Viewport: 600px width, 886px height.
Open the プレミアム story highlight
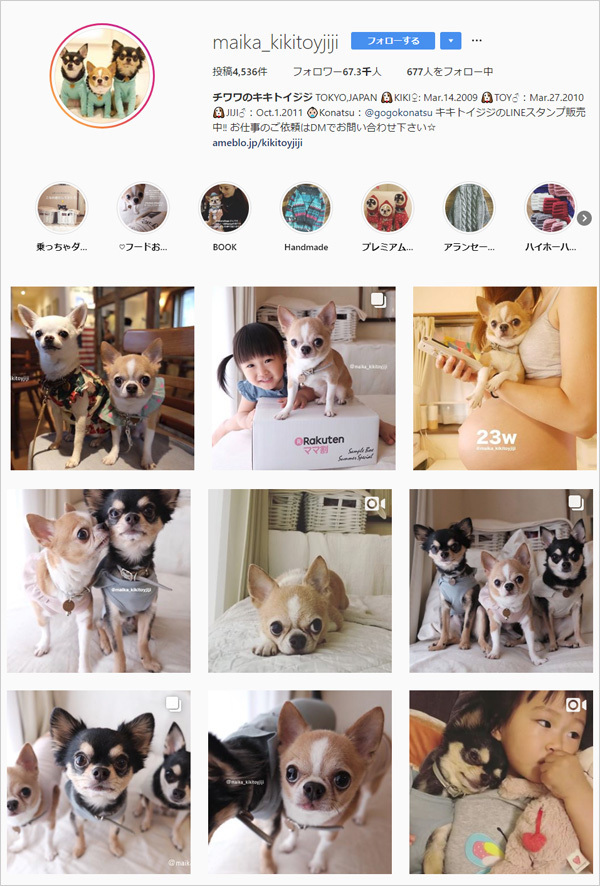pyautogui.click(x=387, y=208)
